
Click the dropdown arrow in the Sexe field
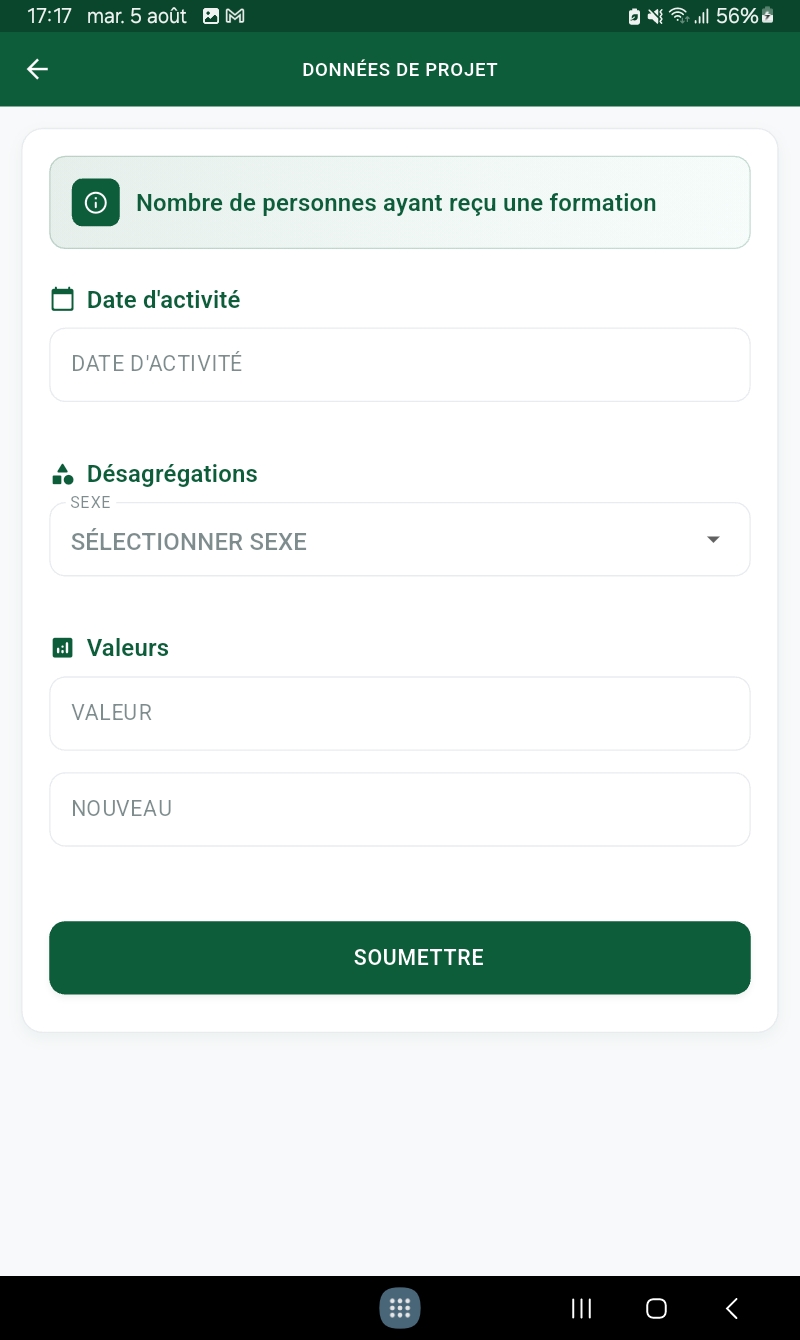tap(712, 539)
